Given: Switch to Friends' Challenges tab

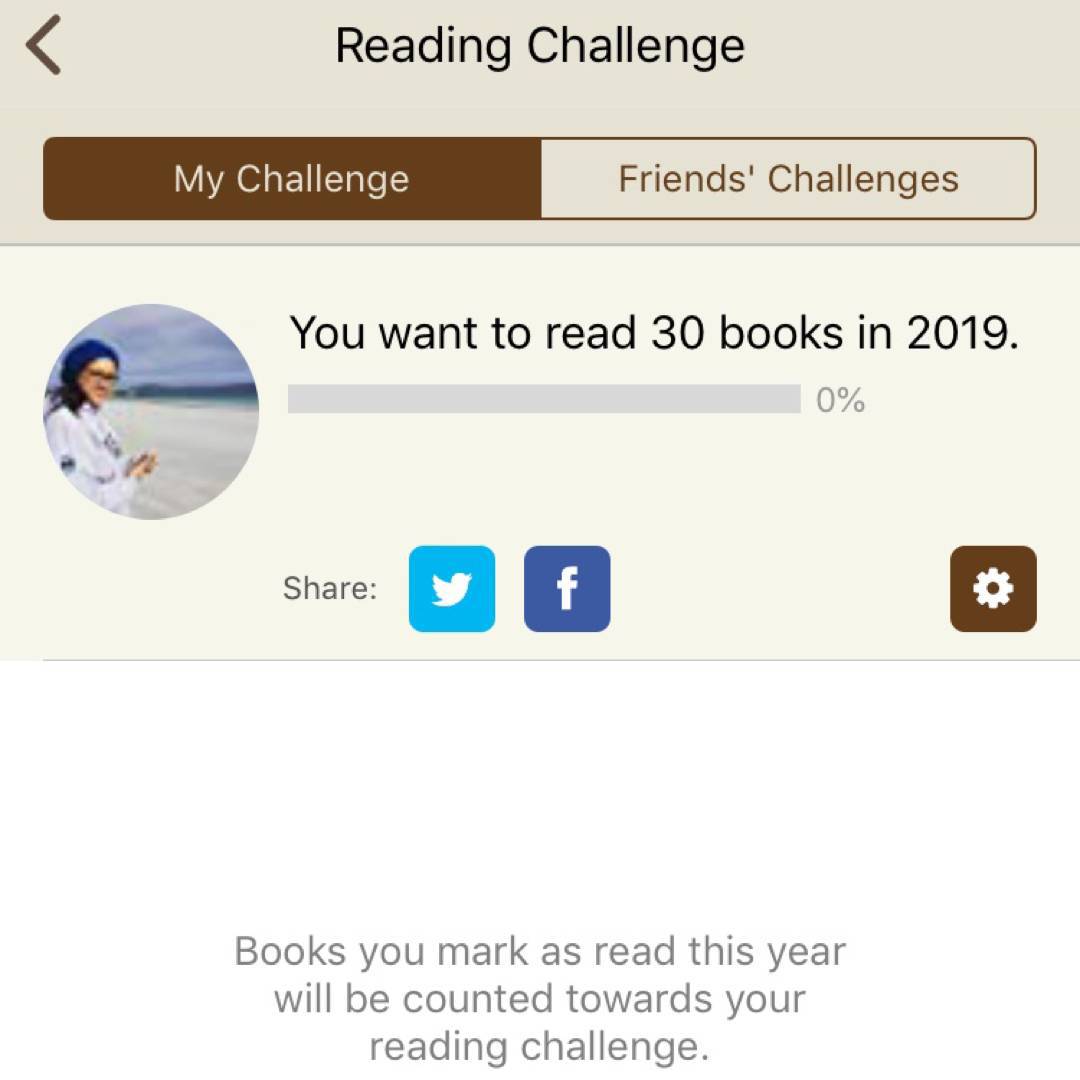Looking at the screenshot, I should coord(788,179).
